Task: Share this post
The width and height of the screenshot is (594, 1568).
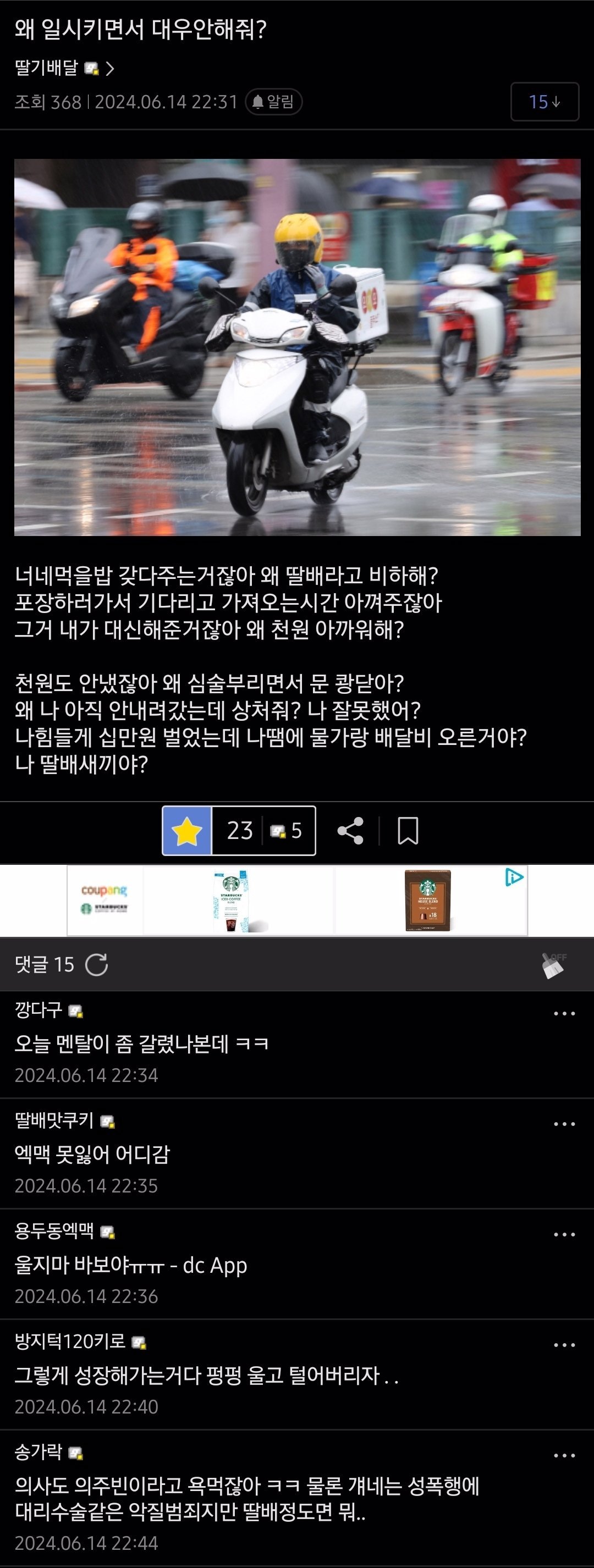Action: pos(350,830)
